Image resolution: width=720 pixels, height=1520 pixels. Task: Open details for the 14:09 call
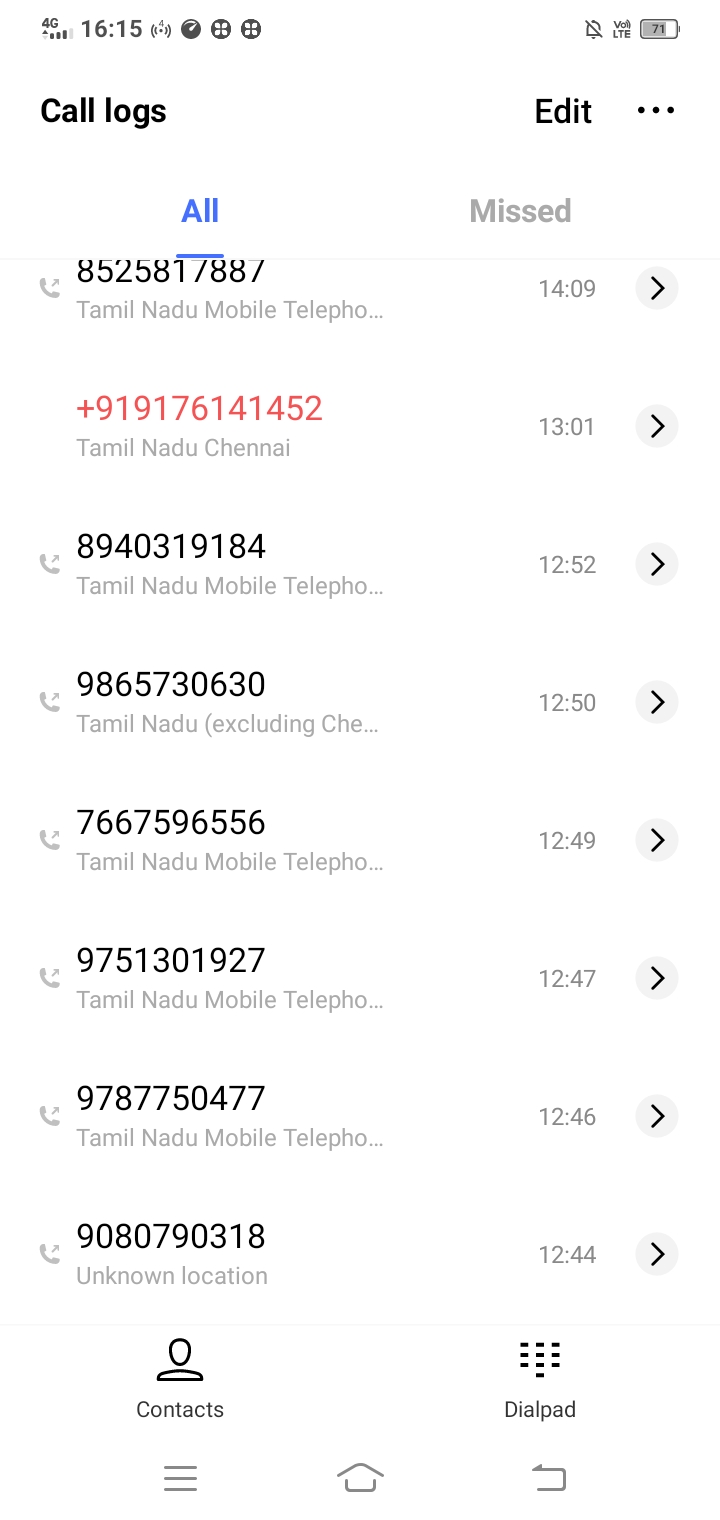[657, 288]
